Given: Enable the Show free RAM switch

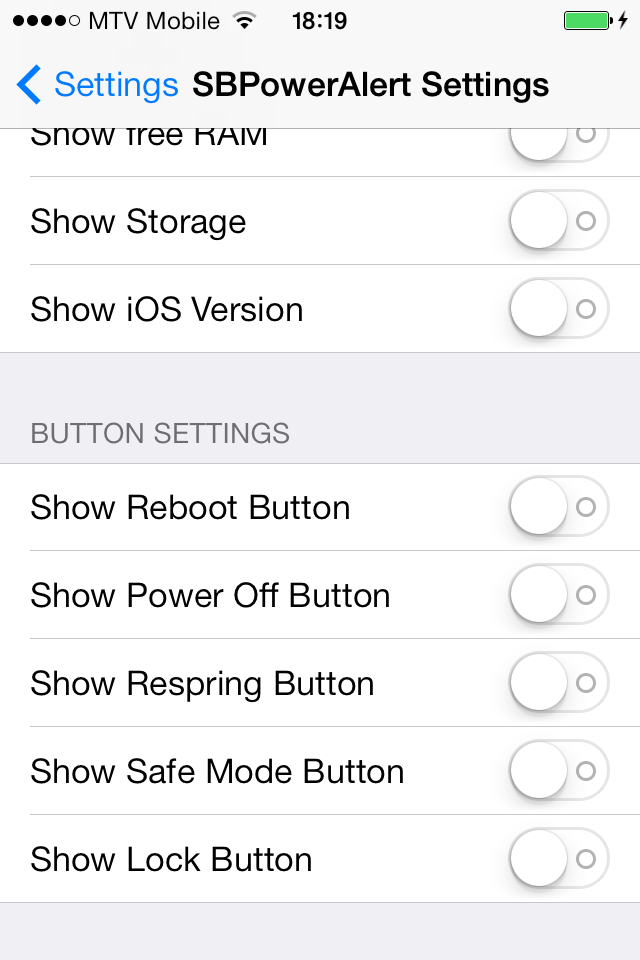Looking at the screenshot, I should point(558,142).
